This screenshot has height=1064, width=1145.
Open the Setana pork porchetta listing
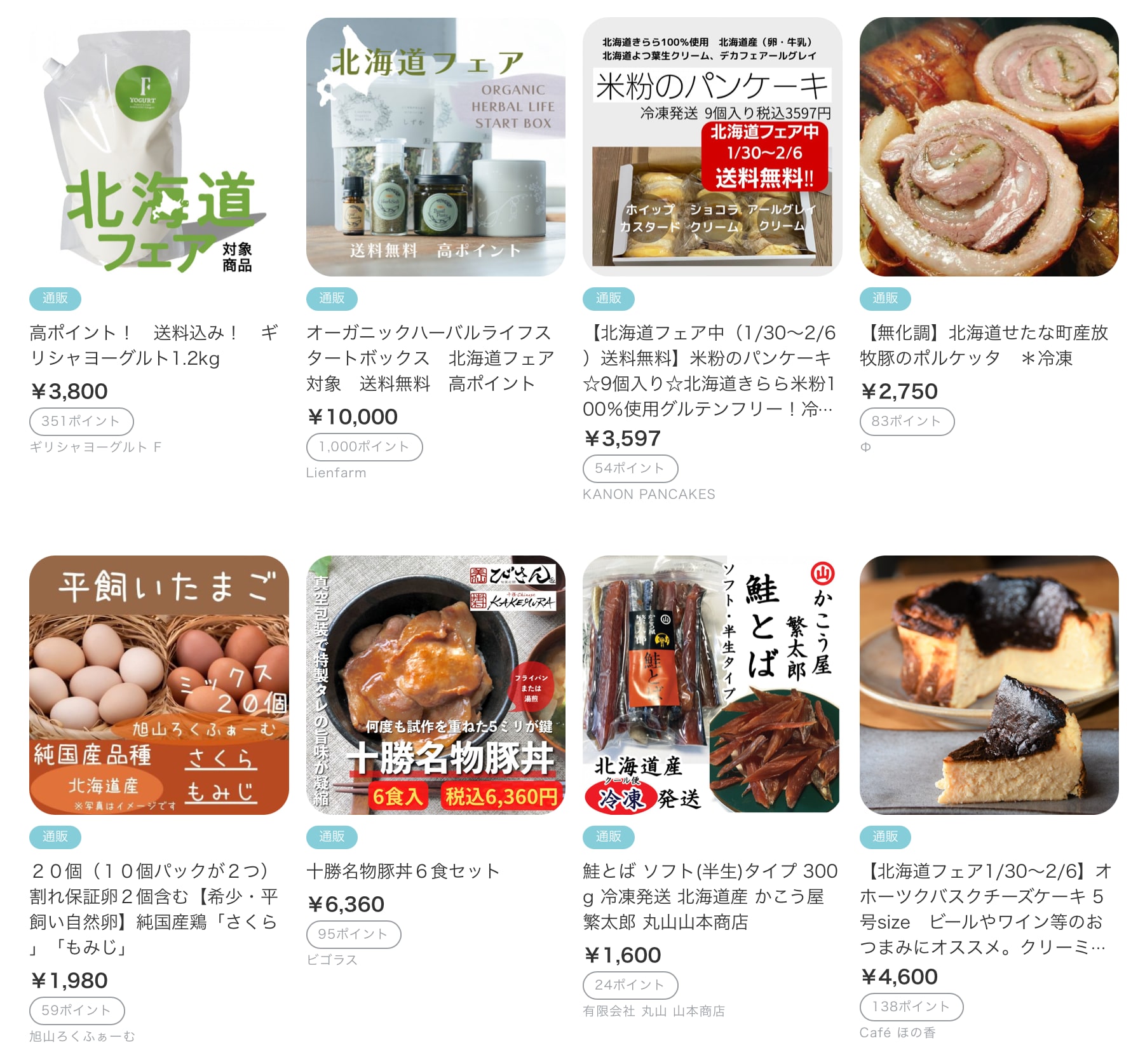tap(989, 147)
